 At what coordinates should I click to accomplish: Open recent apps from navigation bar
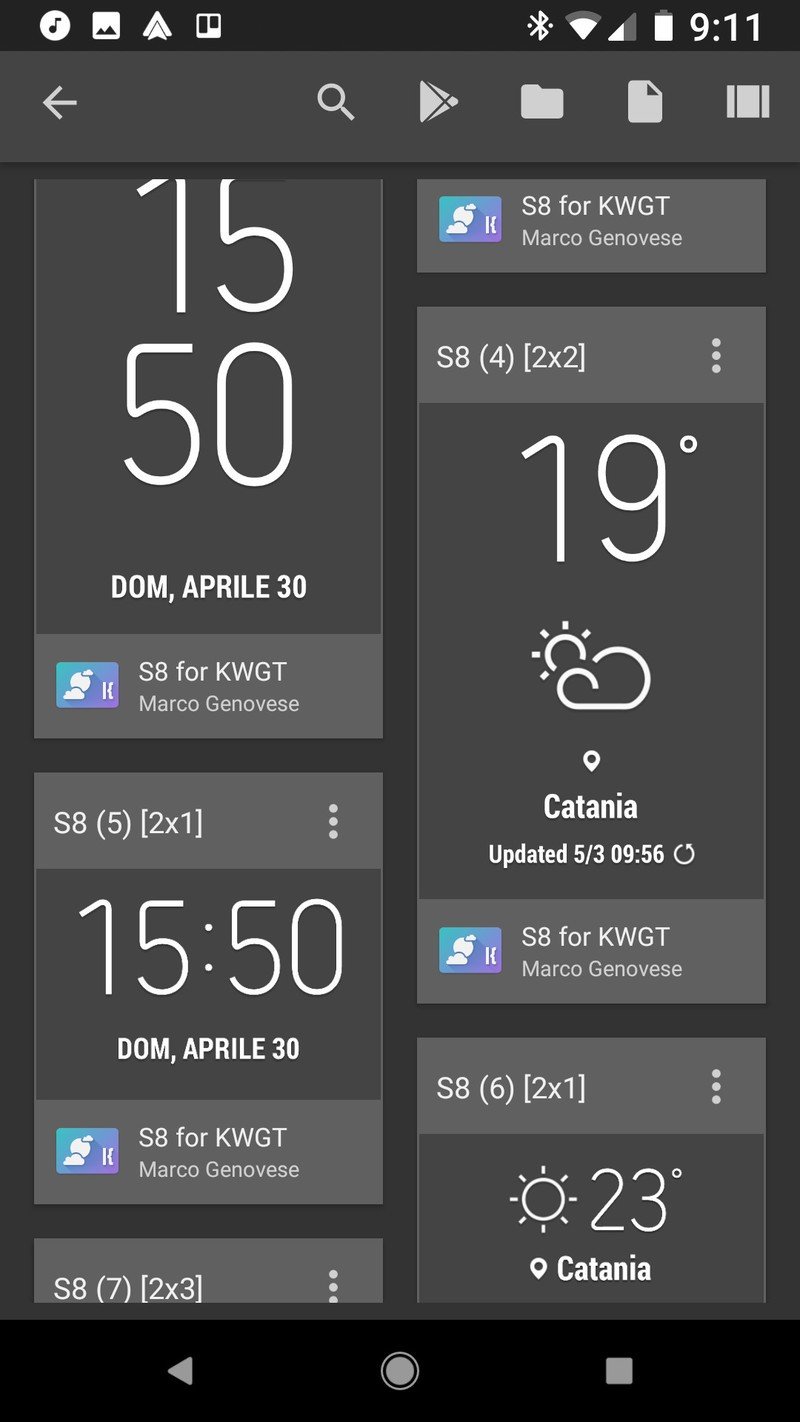(x=619, y=1371)
